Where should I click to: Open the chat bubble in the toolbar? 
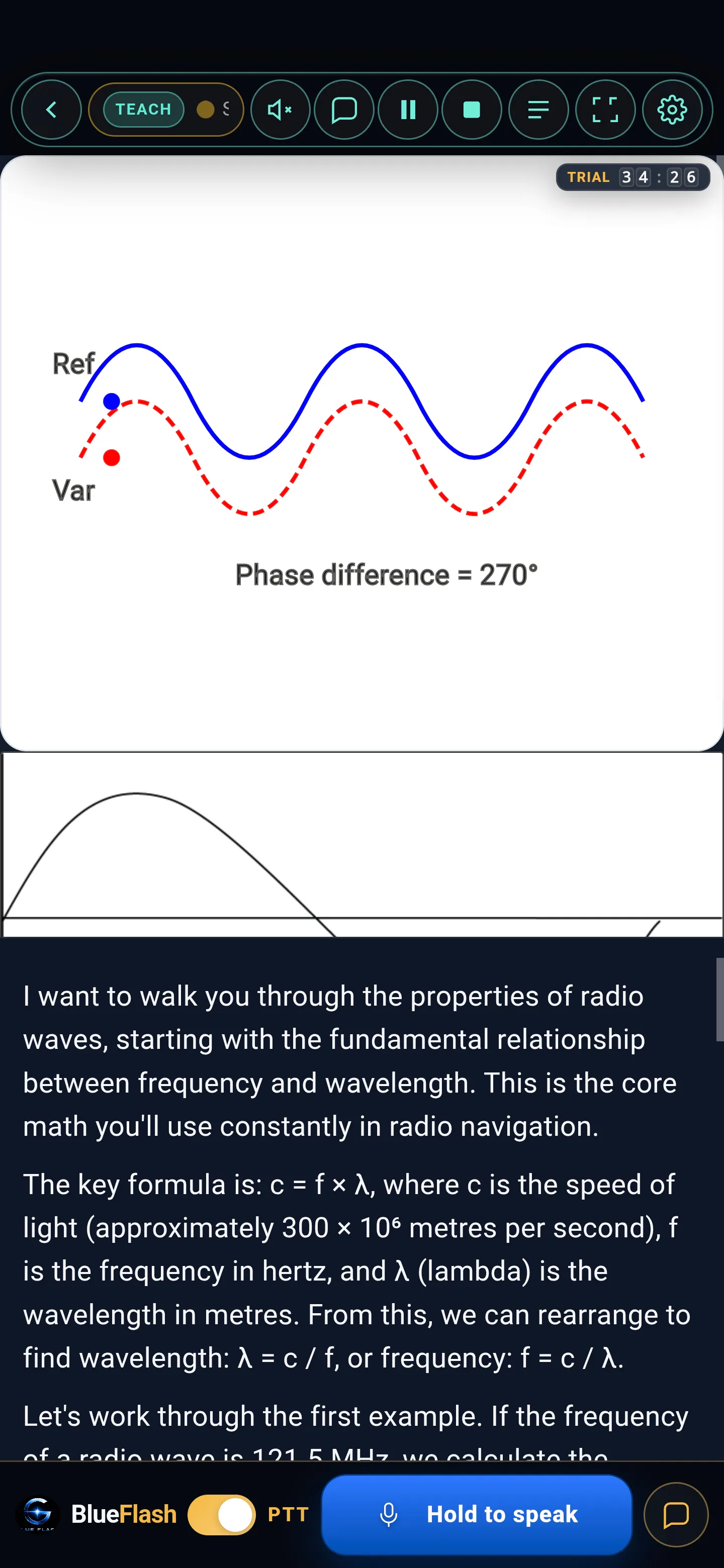(344, 110)
